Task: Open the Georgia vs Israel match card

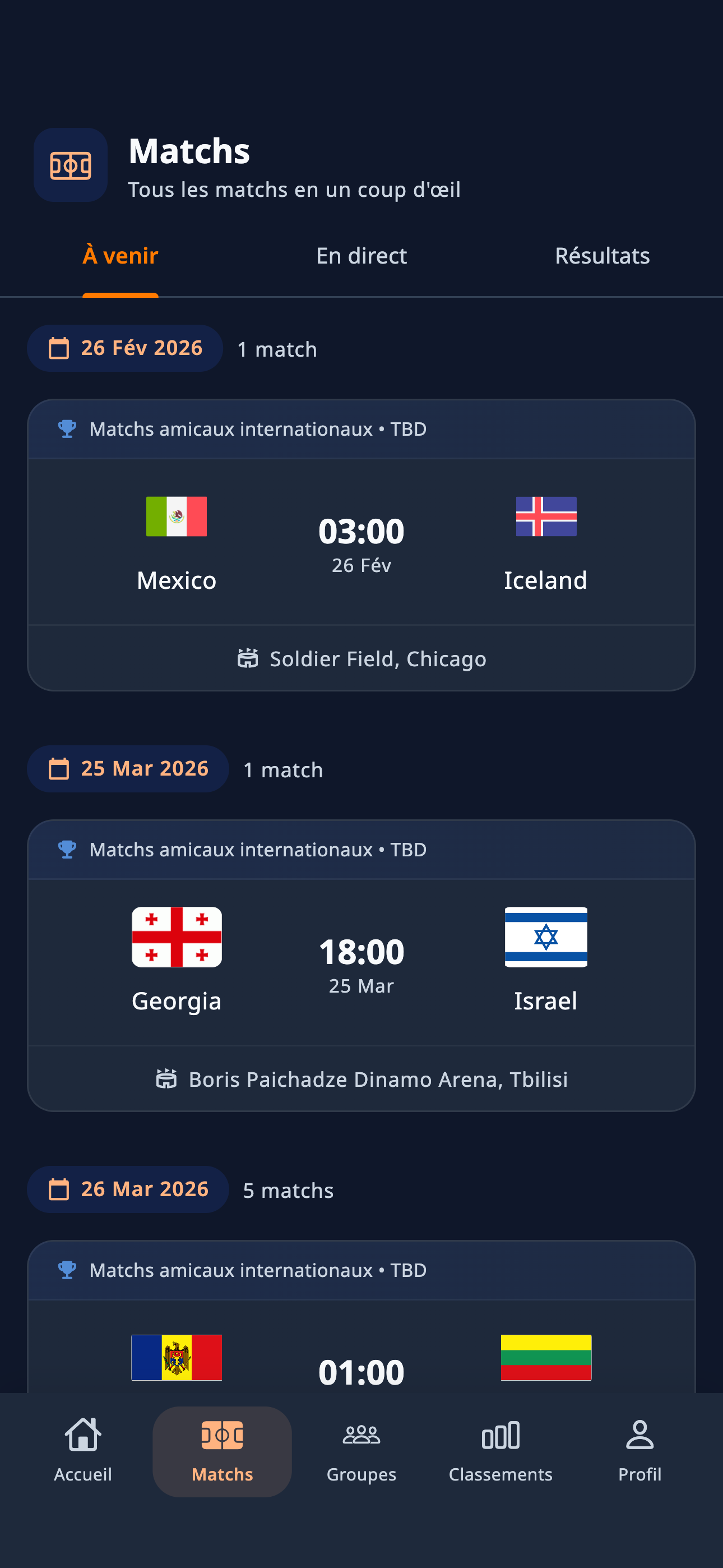Action: click(x=361, y=962)
